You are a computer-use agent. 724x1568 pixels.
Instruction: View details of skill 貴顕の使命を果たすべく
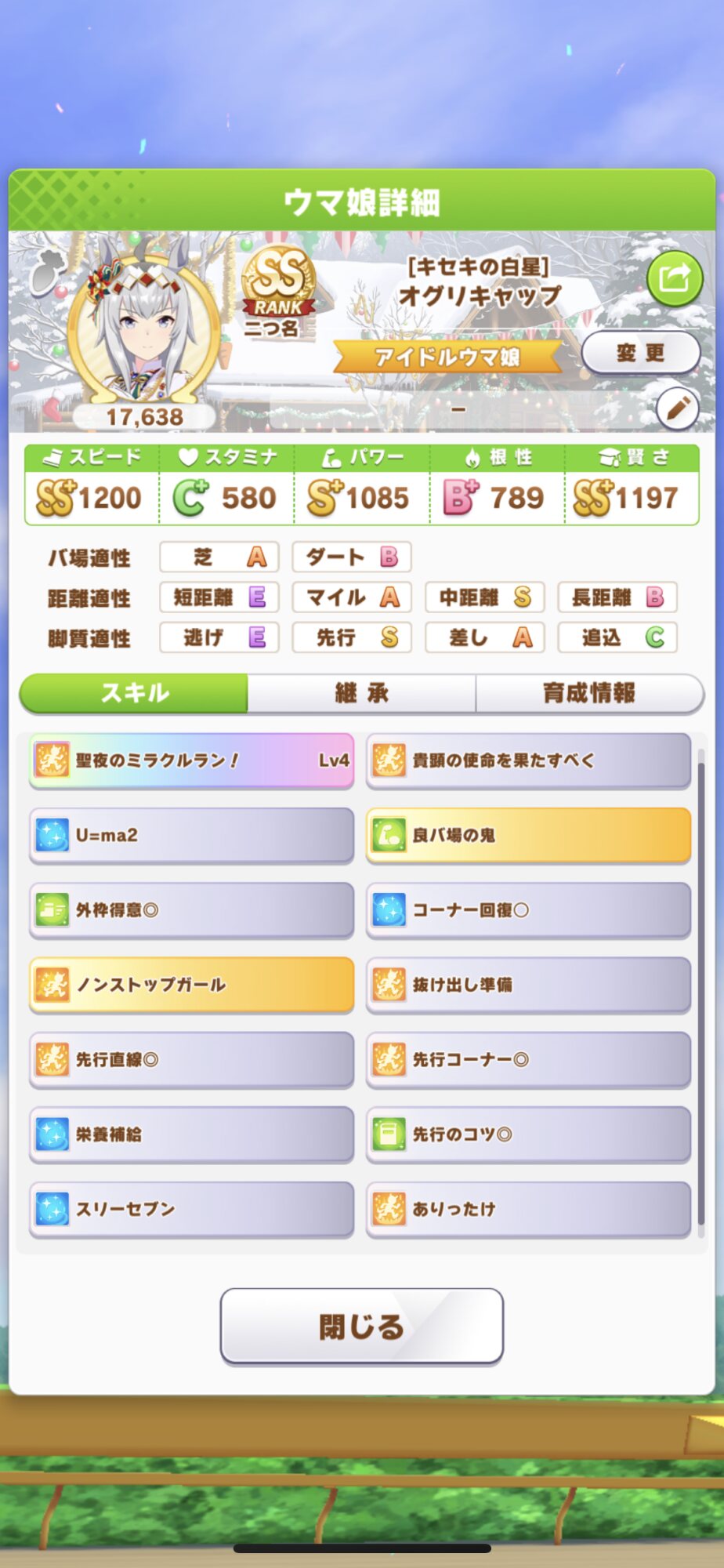(x=528, y=760)
